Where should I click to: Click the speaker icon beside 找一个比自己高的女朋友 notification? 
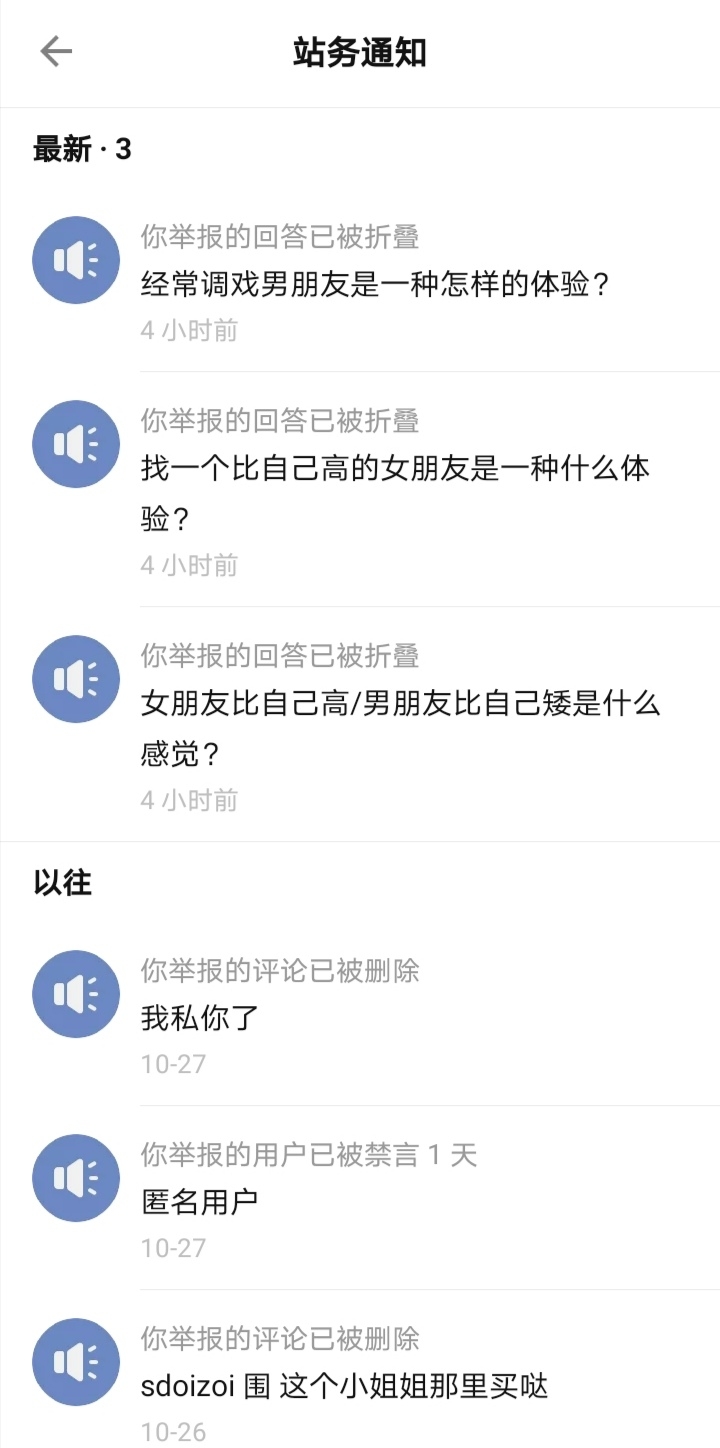(x=75, y=443)
